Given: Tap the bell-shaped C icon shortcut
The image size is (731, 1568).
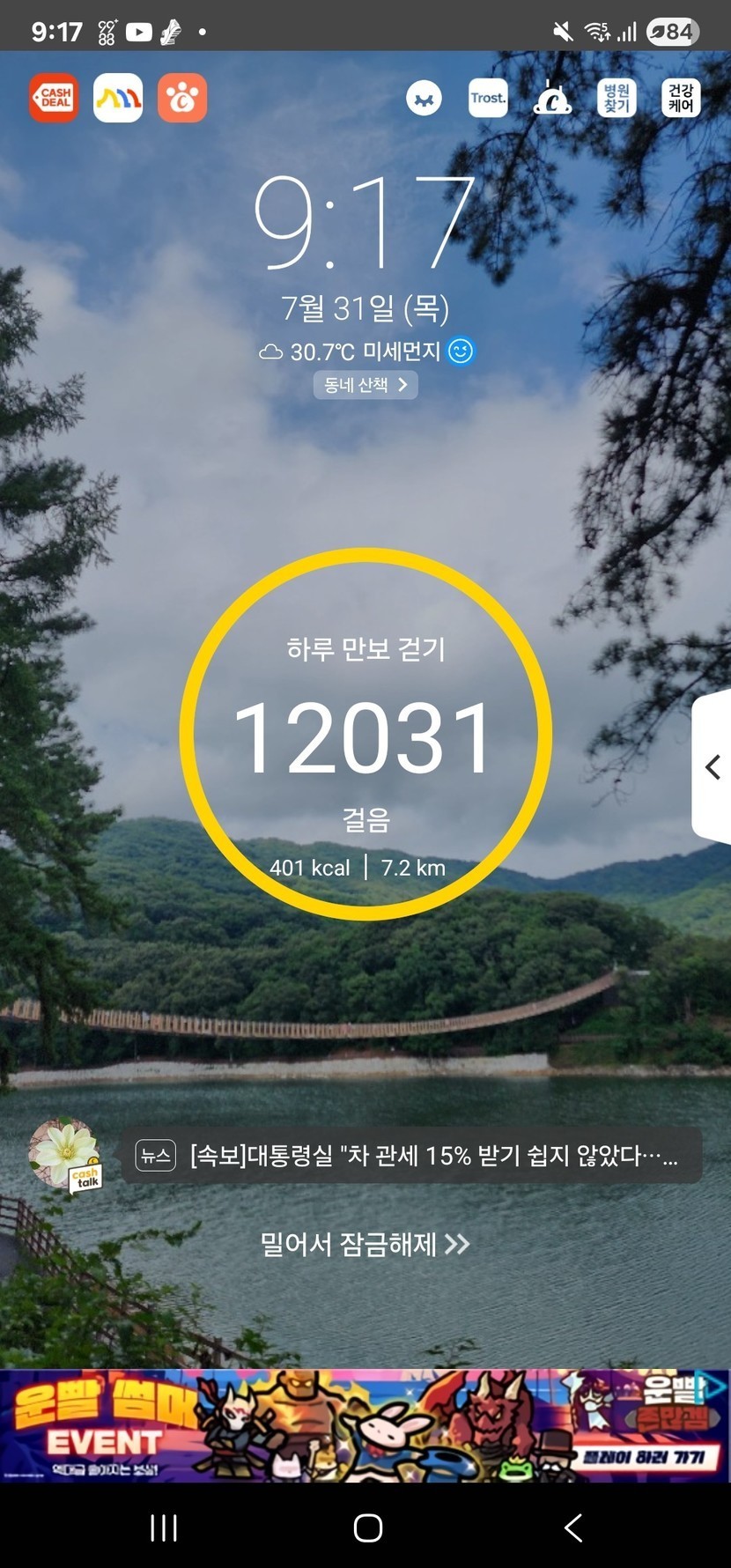Looking at the screenshot, I should pos(552,98).
